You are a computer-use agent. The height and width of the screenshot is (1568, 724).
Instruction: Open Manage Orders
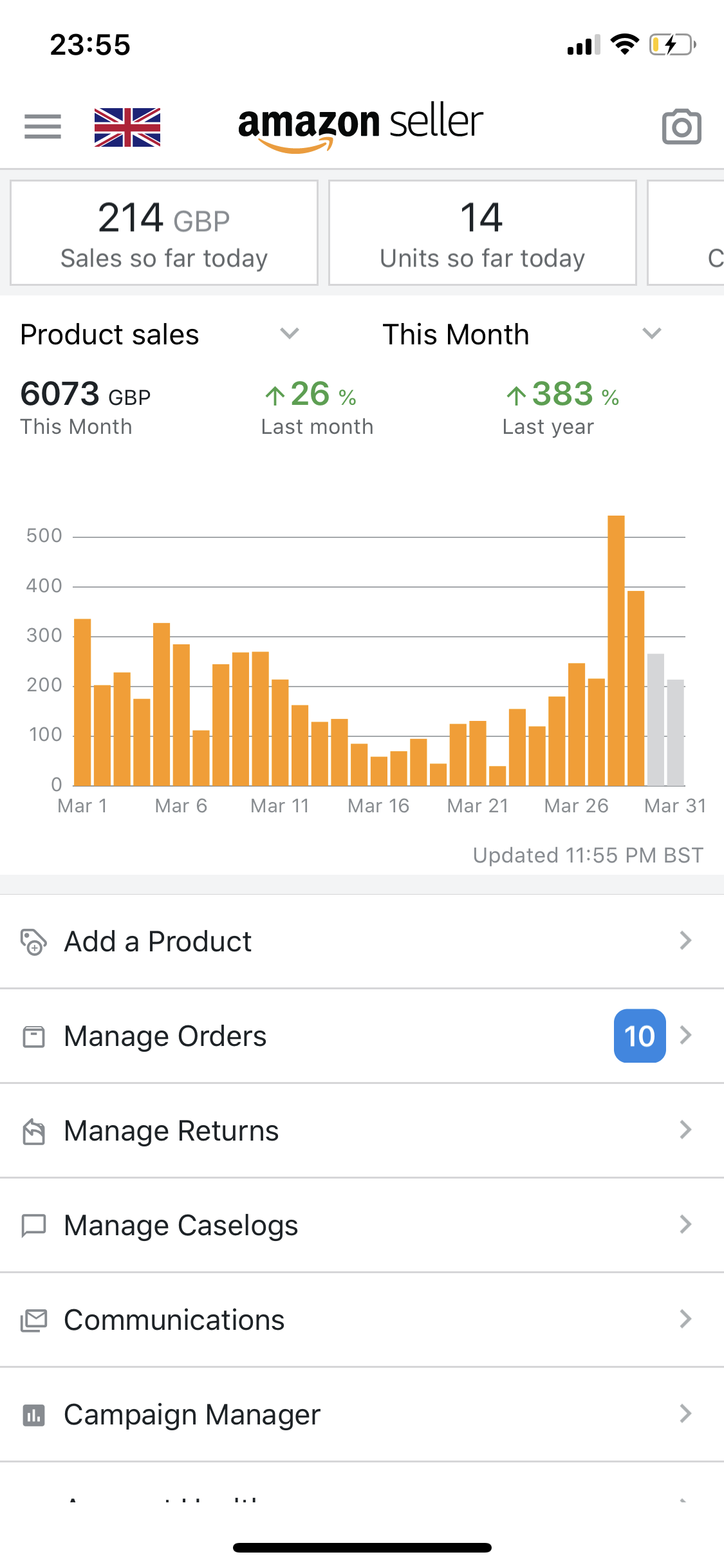click(362, 1036)
